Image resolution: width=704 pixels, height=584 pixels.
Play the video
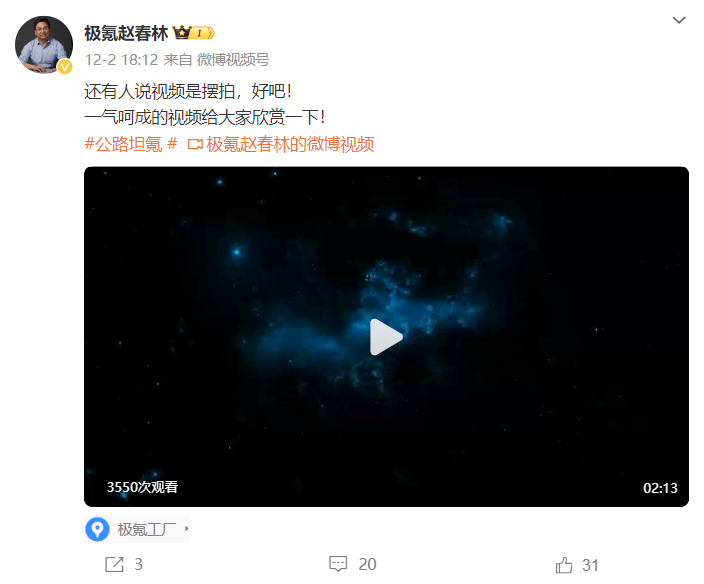click(x=386, y=337)
